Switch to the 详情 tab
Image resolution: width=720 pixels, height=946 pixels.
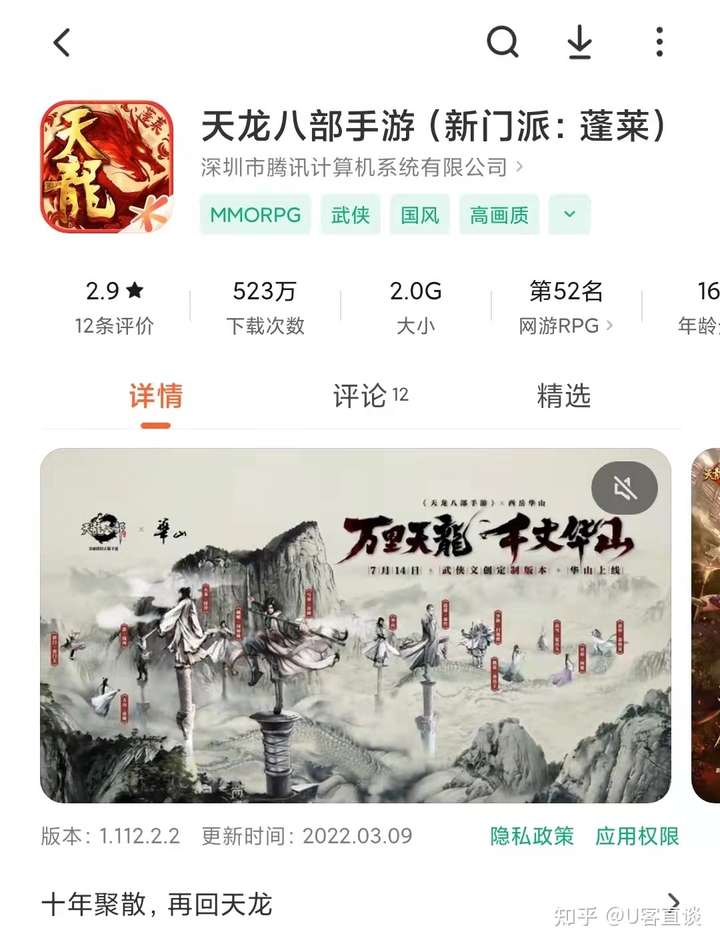(x=156, y=396)
